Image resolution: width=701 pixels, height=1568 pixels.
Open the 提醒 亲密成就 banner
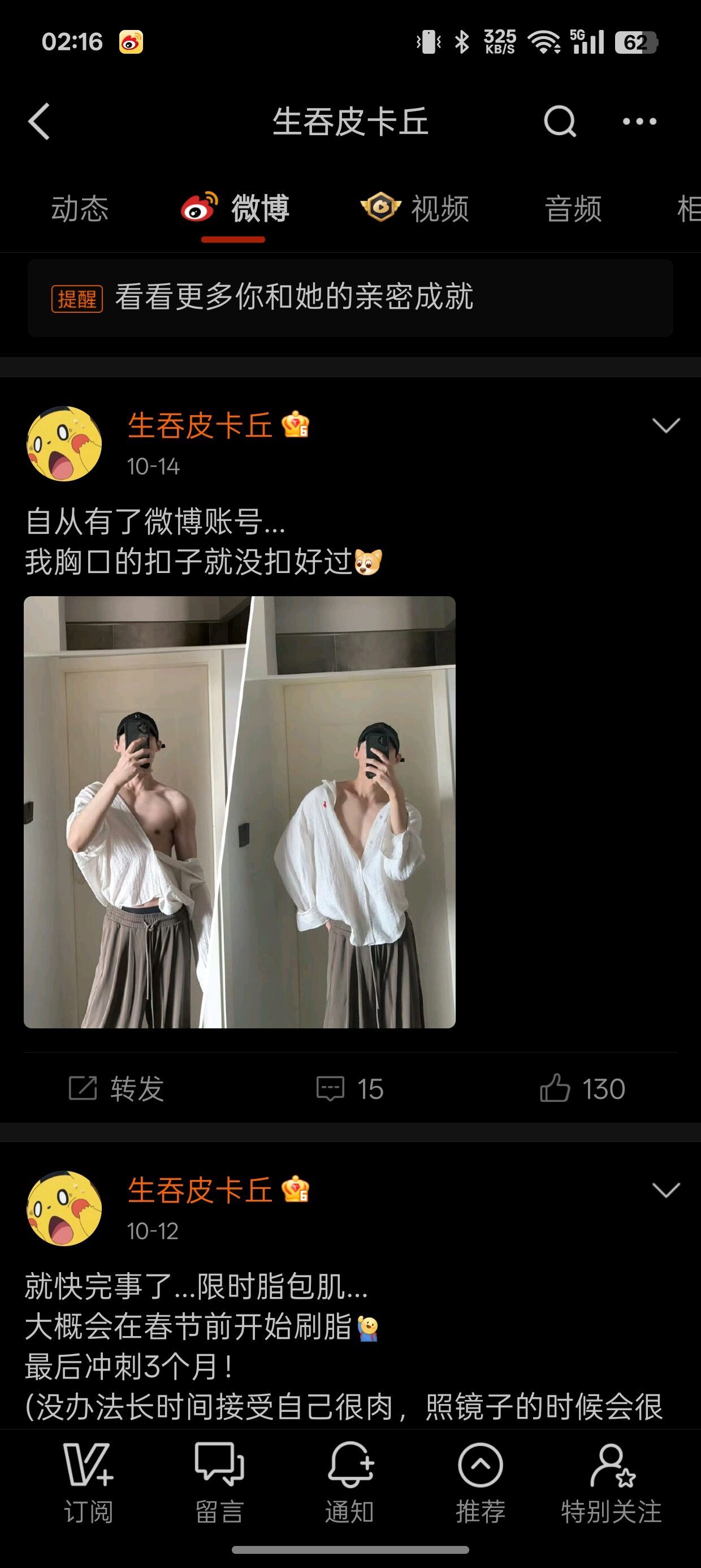[350, 298]
